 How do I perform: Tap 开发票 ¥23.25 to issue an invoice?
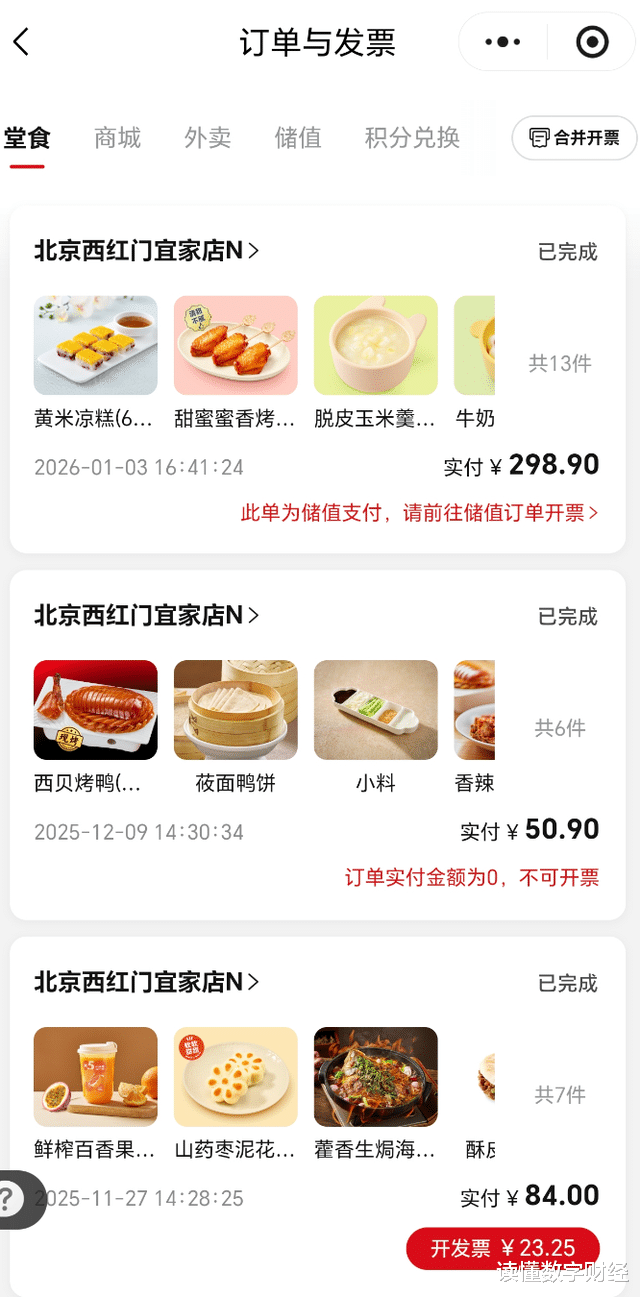[x=502, y=1248]
